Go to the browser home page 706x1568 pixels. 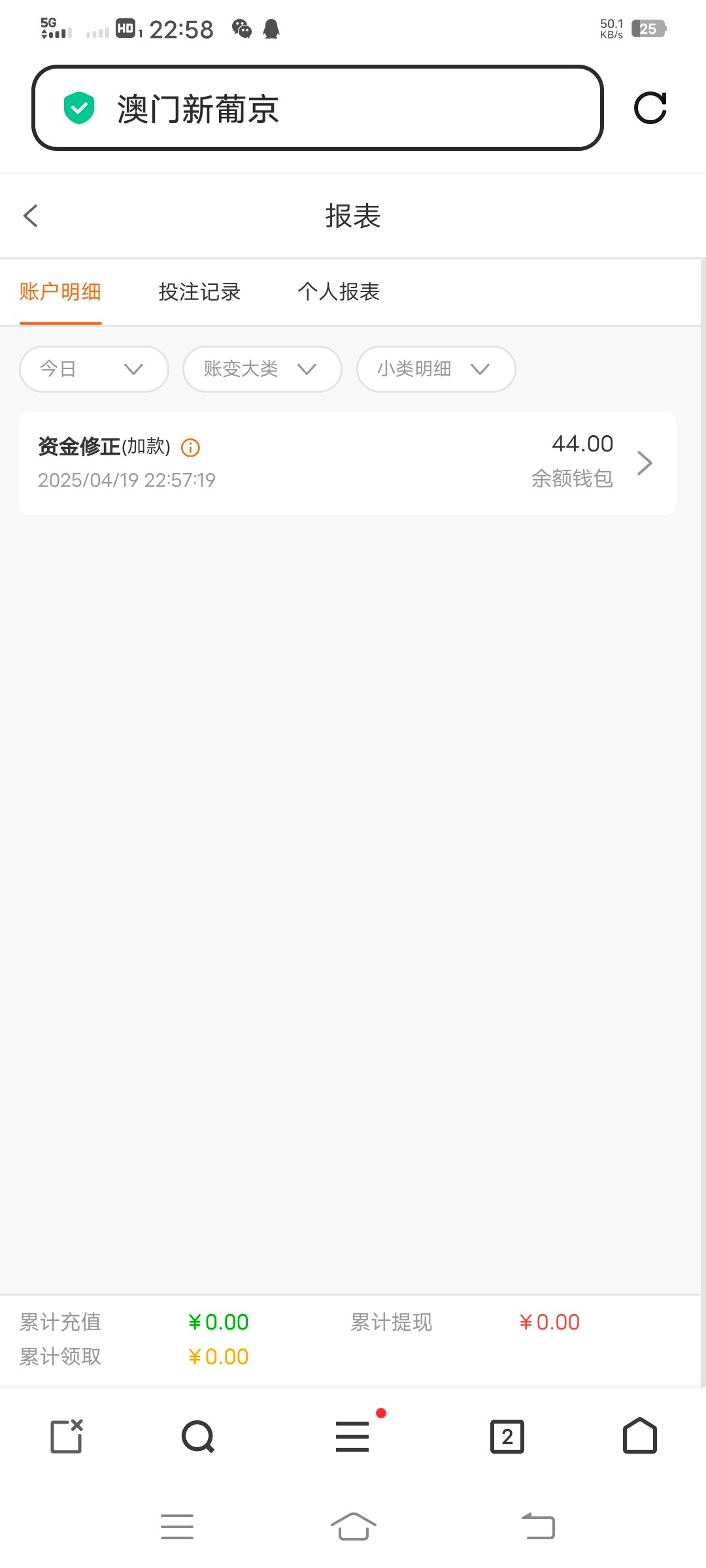click(639, 1436)
